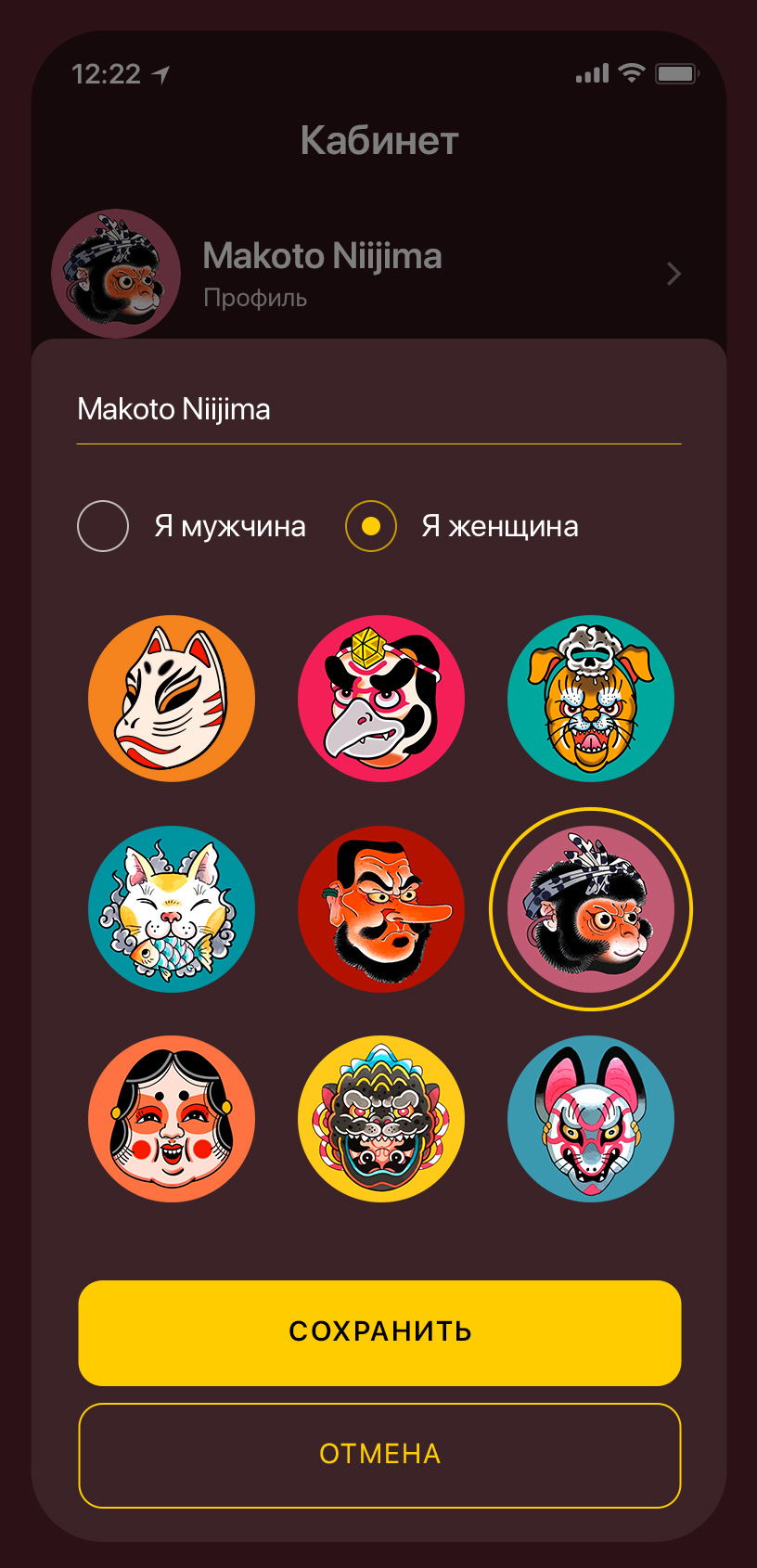Image resolution: width=757 pixels, height=1568 pixels.
Task: Choose the monkey with headband avatar
Action: click(x=591, y=909)
